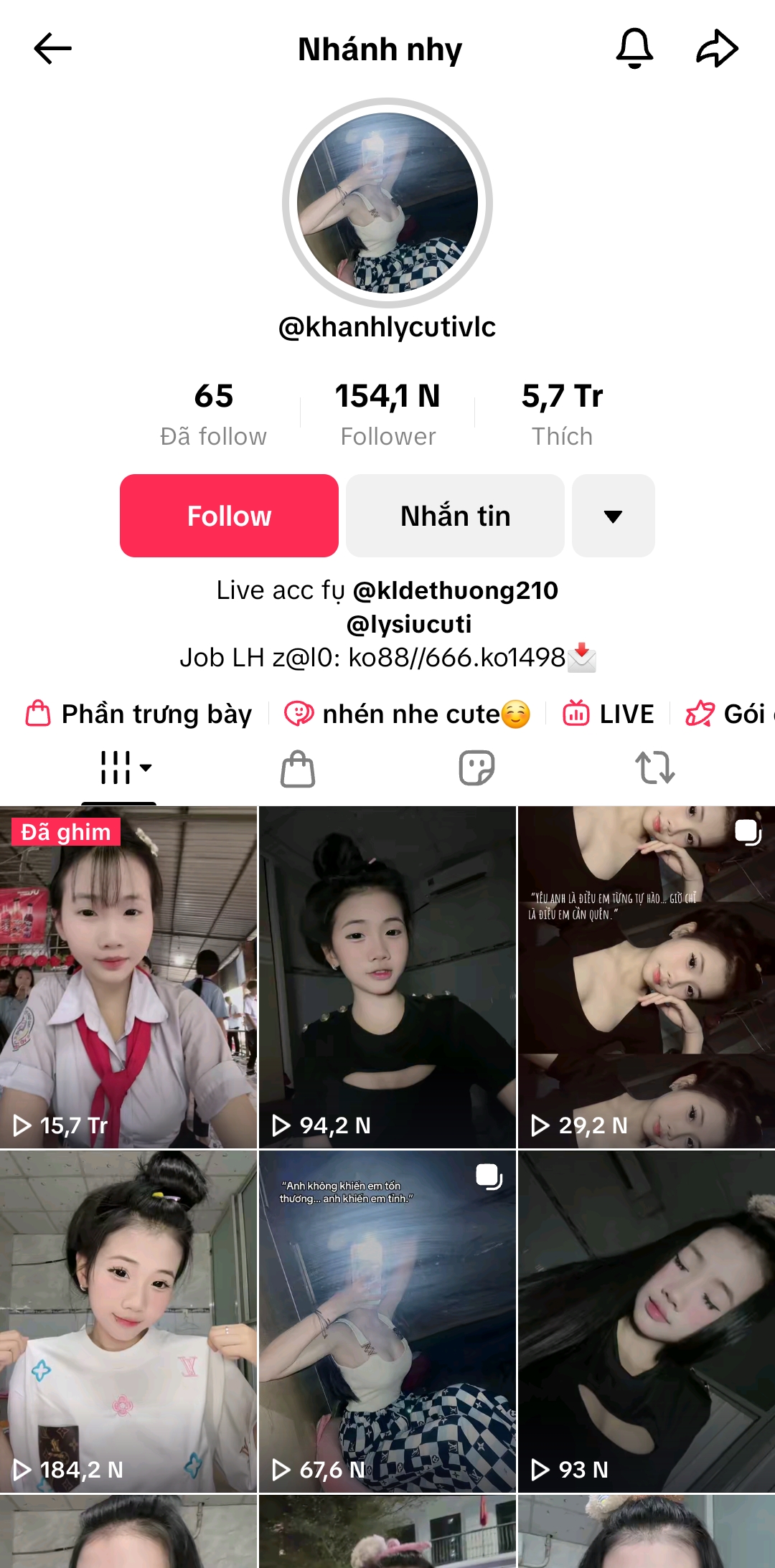Switch to the shop bag tab
The width and height of the screenshot is (775, 1568).
click(x=298, y=768)
